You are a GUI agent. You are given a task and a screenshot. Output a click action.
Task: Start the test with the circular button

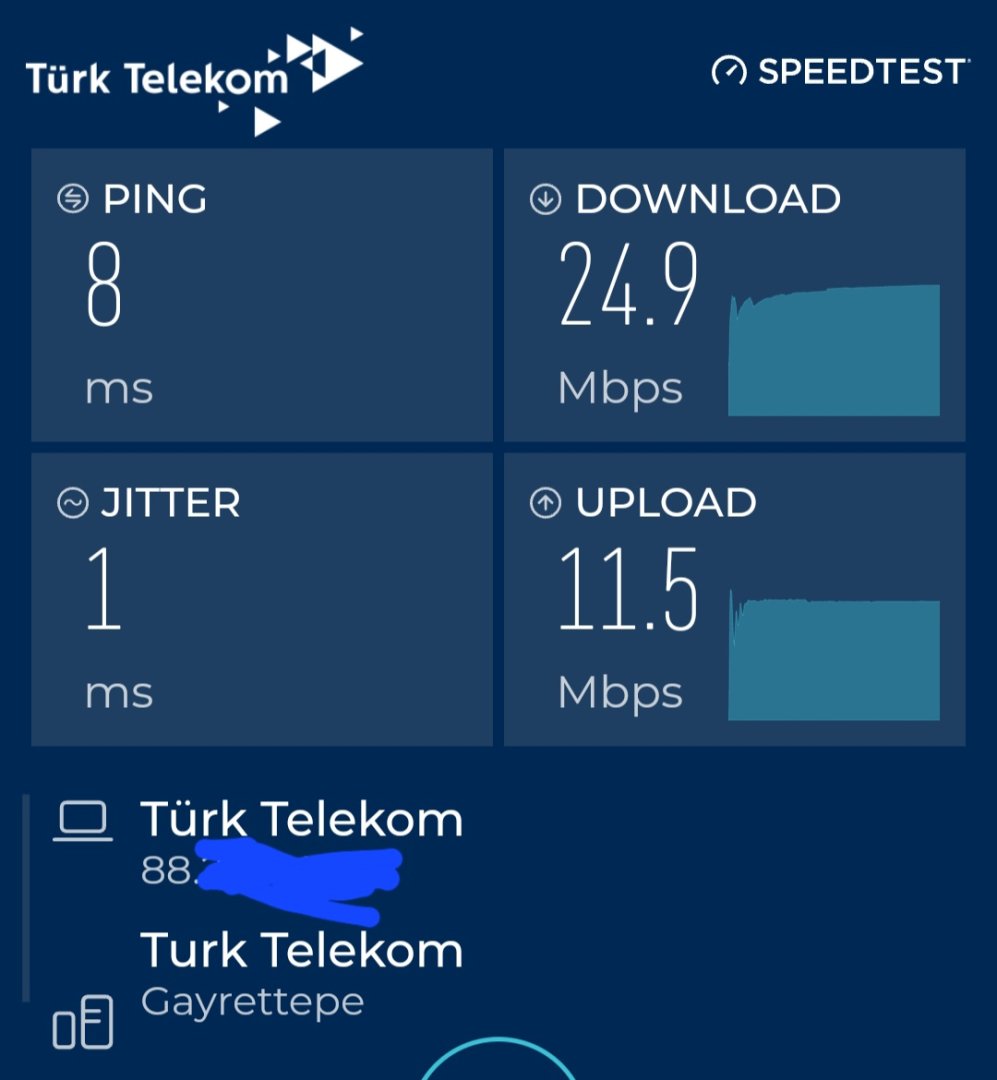(x=498, y=1064)
